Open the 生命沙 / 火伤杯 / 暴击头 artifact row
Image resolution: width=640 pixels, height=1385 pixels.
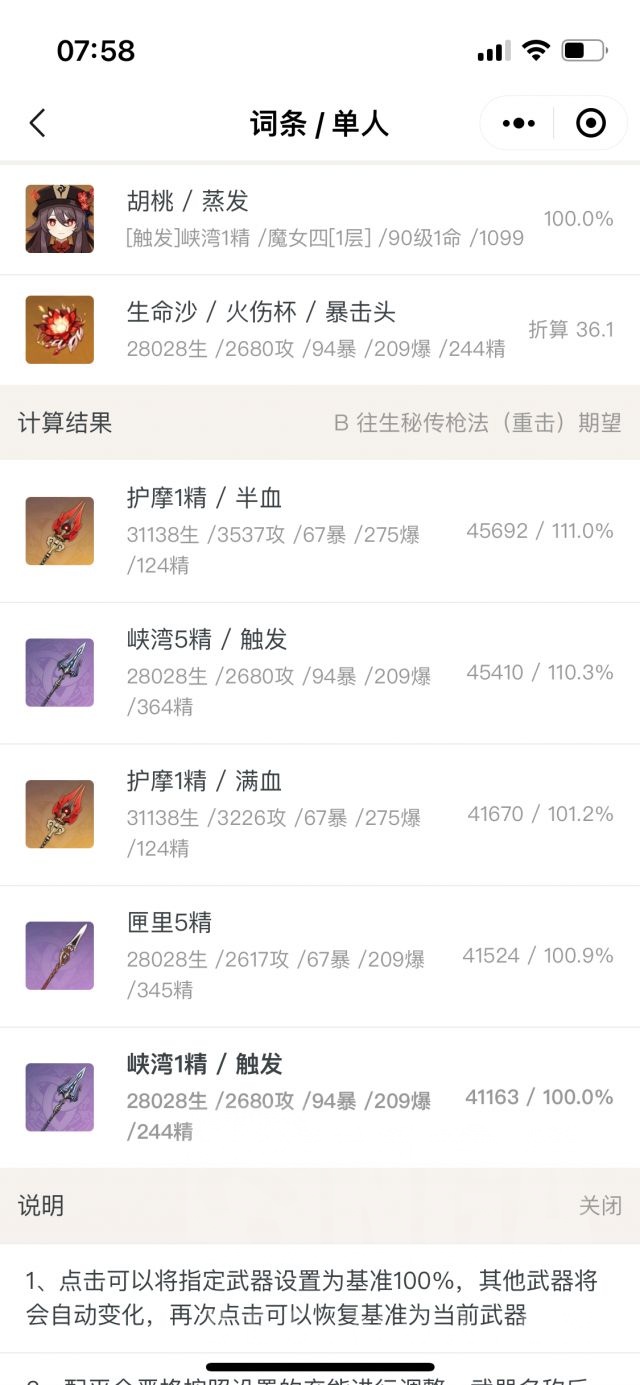(x=320, y=330)
